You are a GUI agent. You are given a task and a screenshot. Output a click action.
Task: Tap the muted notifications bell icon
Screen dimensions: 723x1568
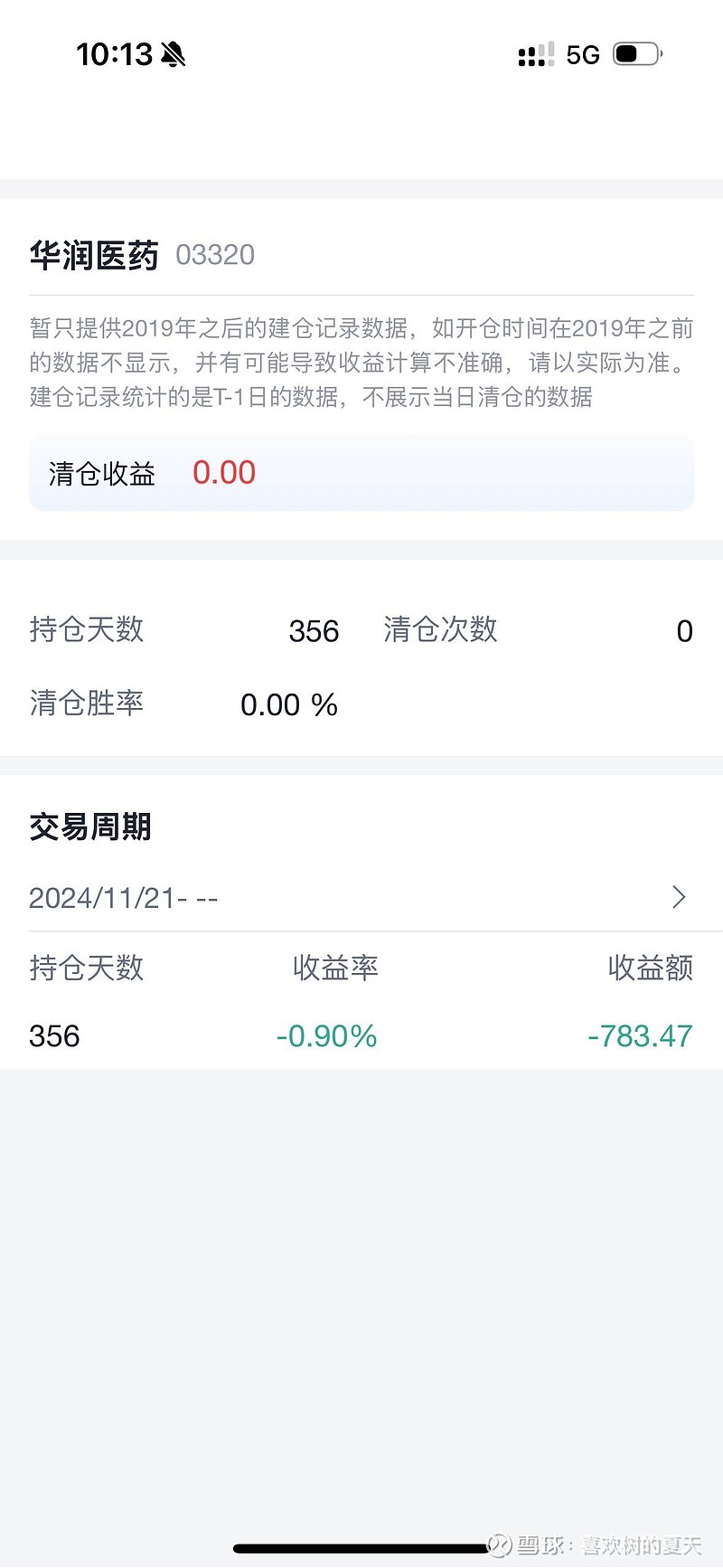(x=172, y=54)
